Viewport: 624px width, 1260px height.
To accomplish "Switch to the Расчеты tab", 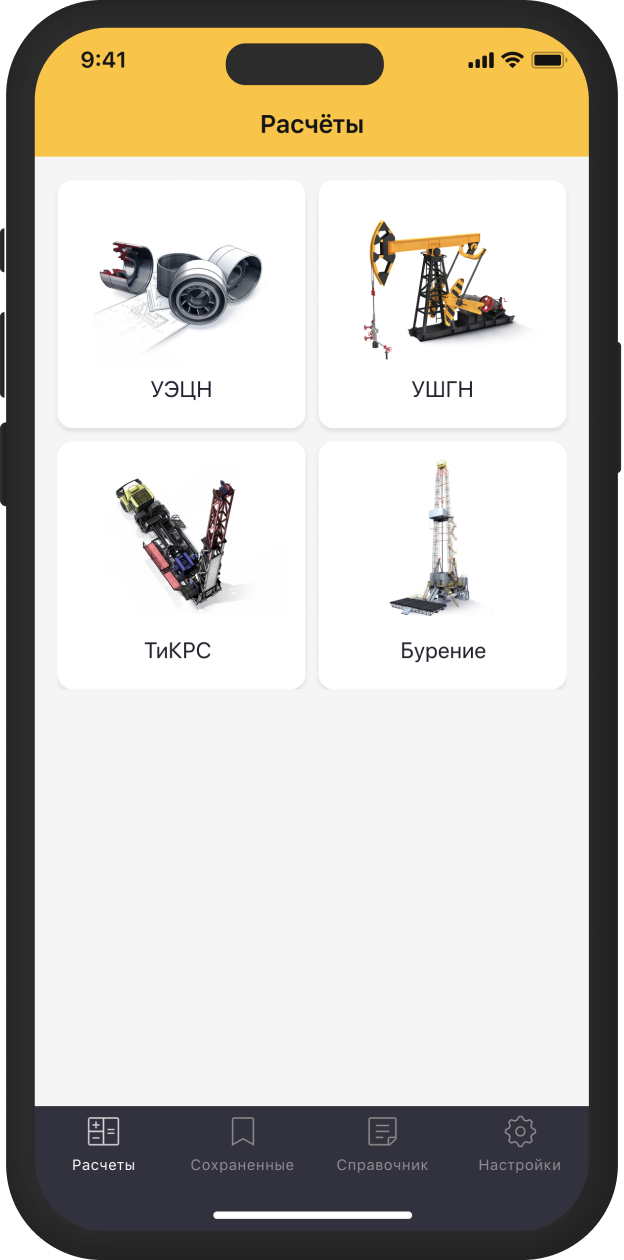I will pos(104,1145).
